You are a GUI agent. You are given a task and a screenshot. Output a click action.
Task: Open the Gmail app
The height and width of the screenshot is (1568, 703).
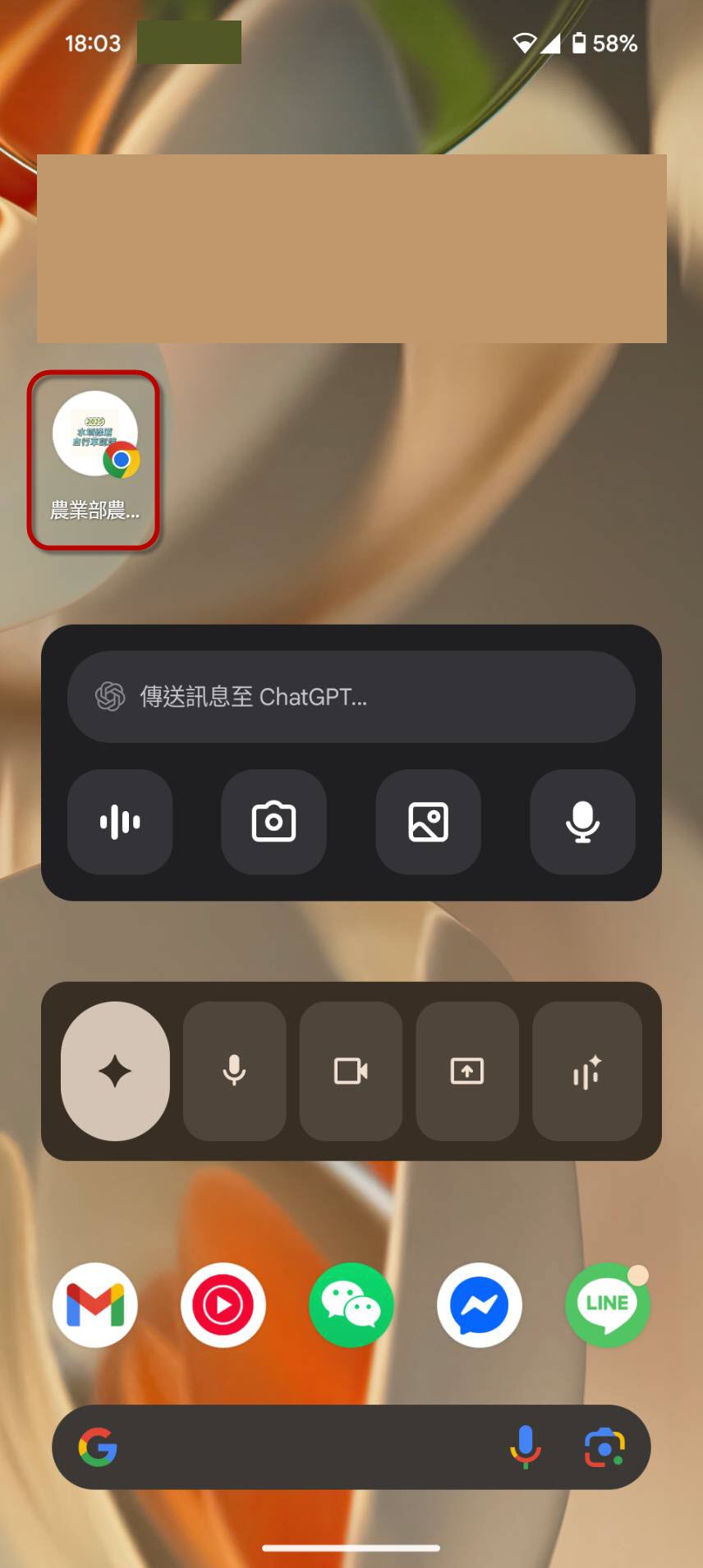[95, 1305]
